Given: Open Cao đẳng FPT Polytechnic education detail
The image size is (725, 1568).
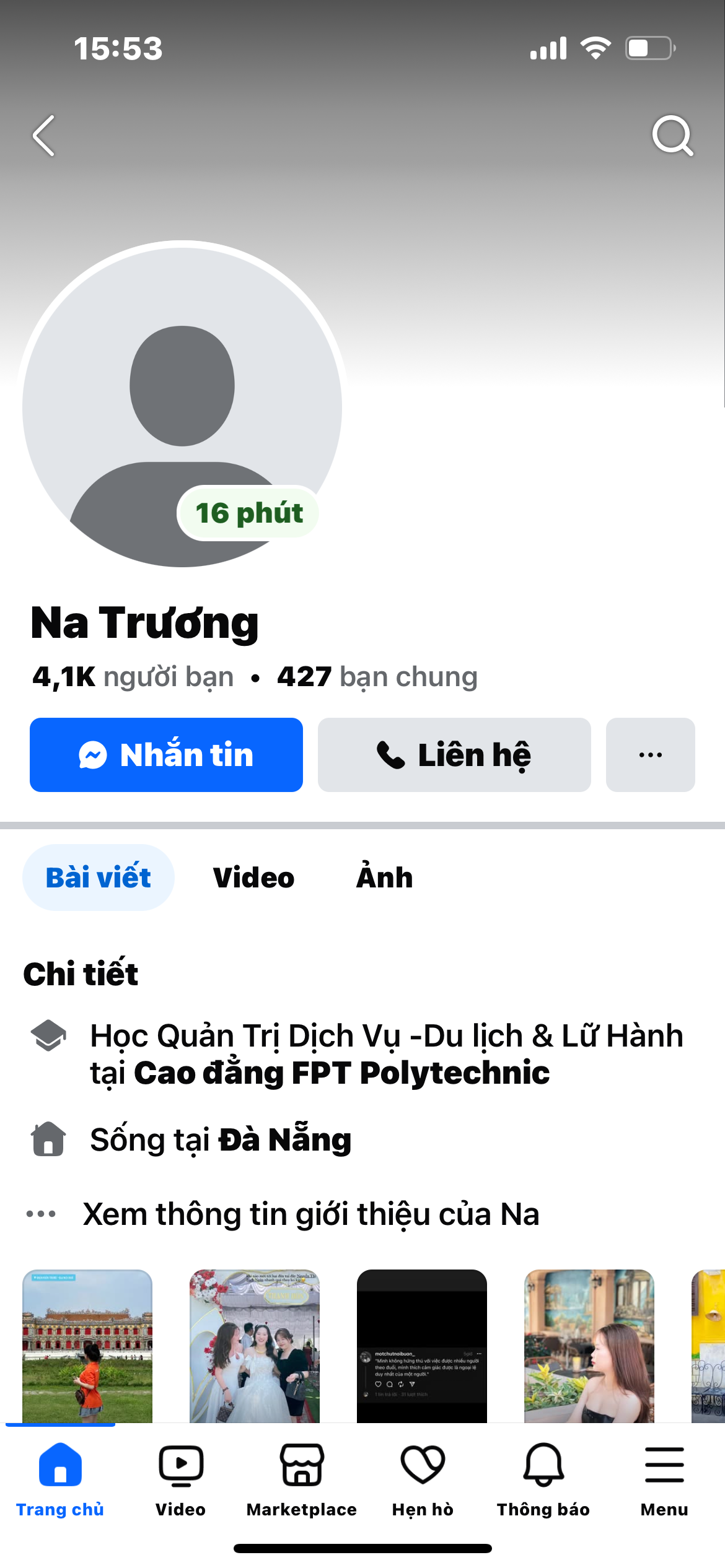Looking at the screenshot, I should pos(341,1073).
